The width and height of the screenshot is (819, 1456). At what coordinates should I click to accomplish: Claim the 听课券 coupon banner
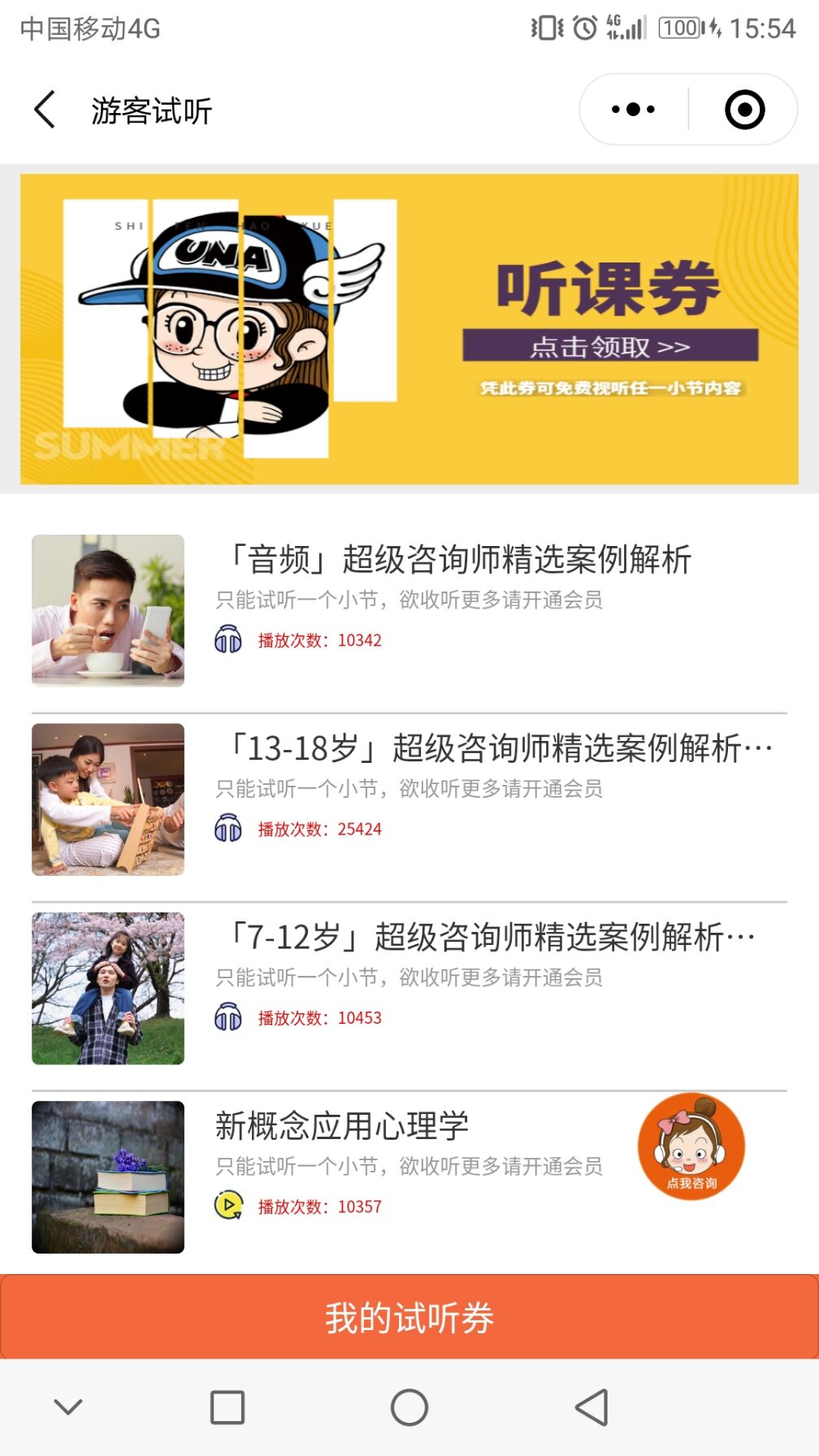pos(609,346)
